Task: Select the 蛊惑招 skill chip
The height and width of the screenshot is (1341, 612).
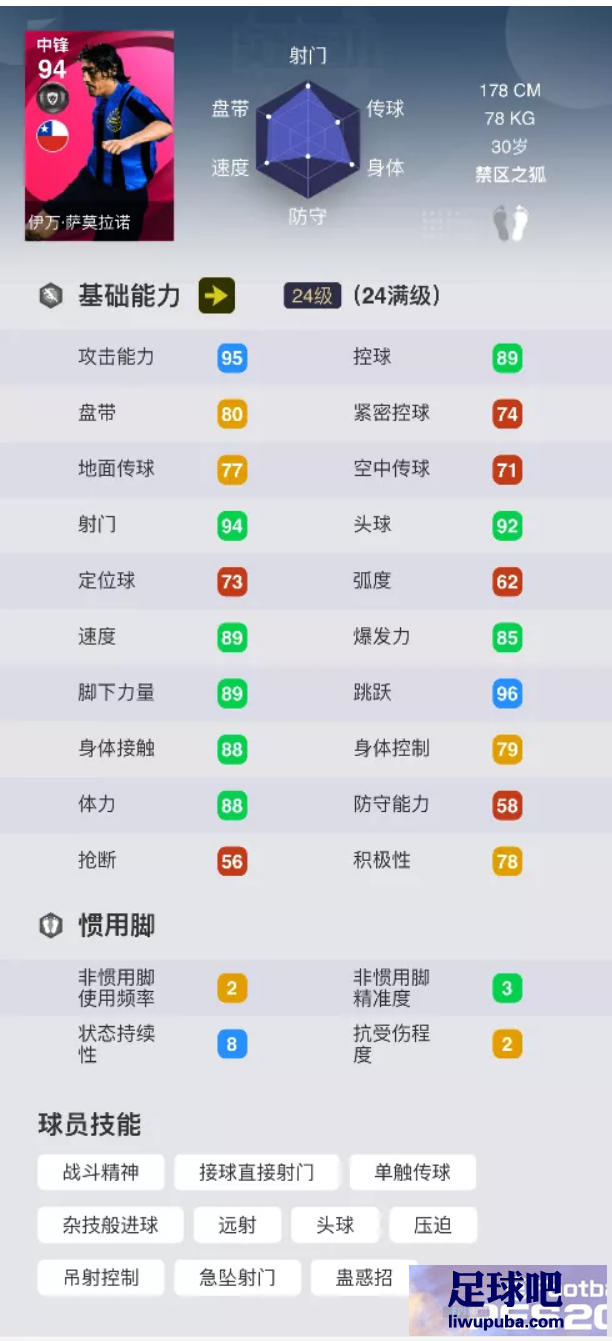Action: (364, 1278)
